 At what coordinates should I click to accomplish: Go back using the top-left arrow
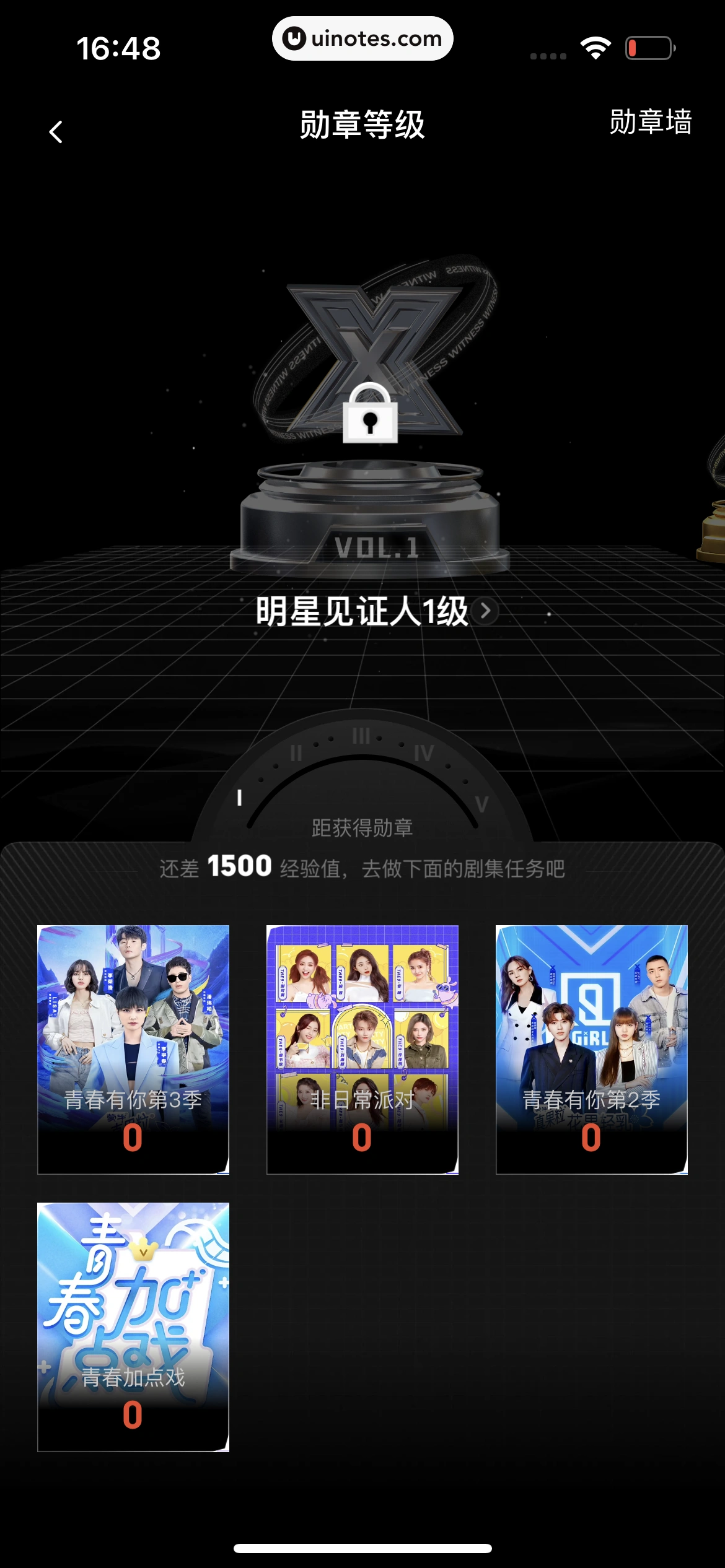click(56, 131)
